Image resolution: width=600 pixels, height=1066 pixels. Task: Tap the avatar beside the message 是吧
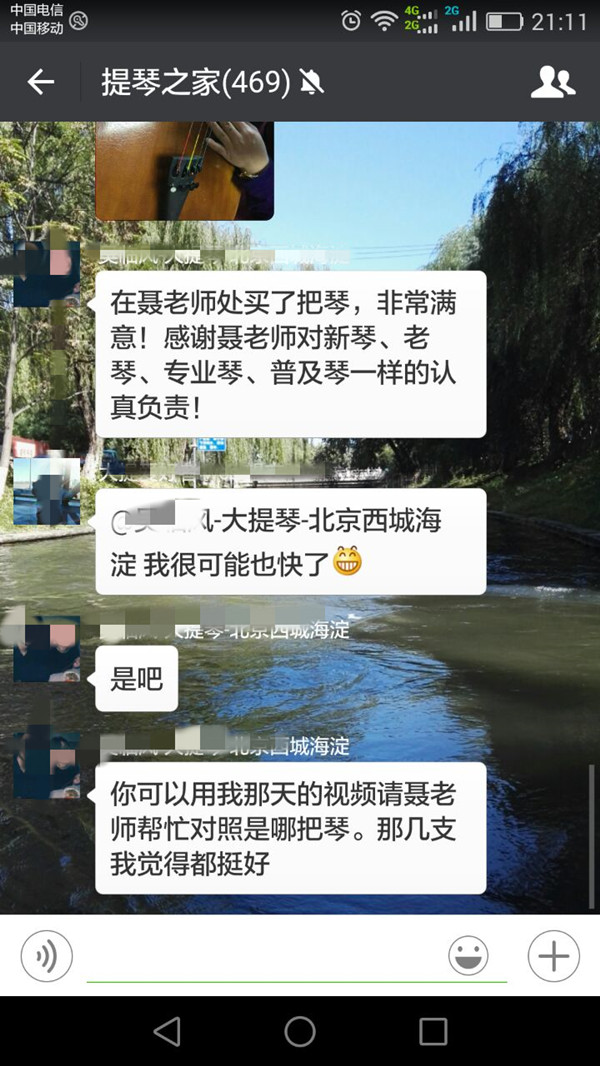point(47,650)
